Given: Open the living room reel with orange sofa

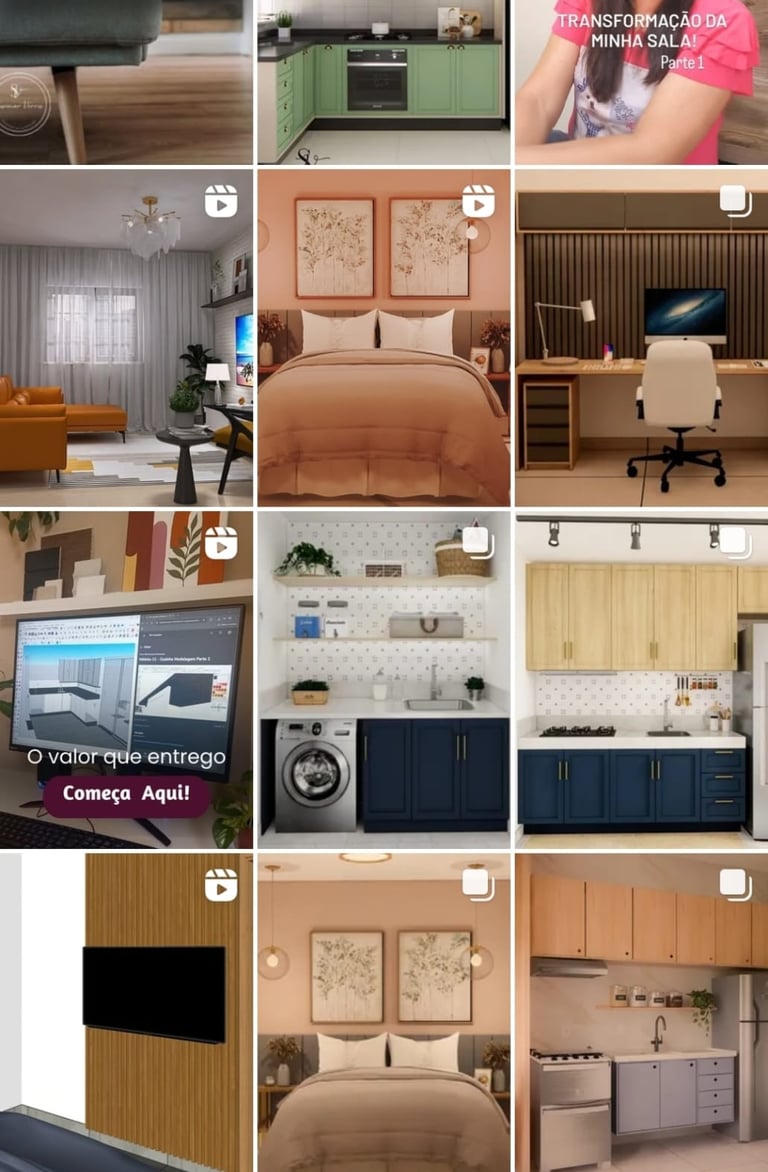Looking at the screenshot, I should click(x=126, y=338).
